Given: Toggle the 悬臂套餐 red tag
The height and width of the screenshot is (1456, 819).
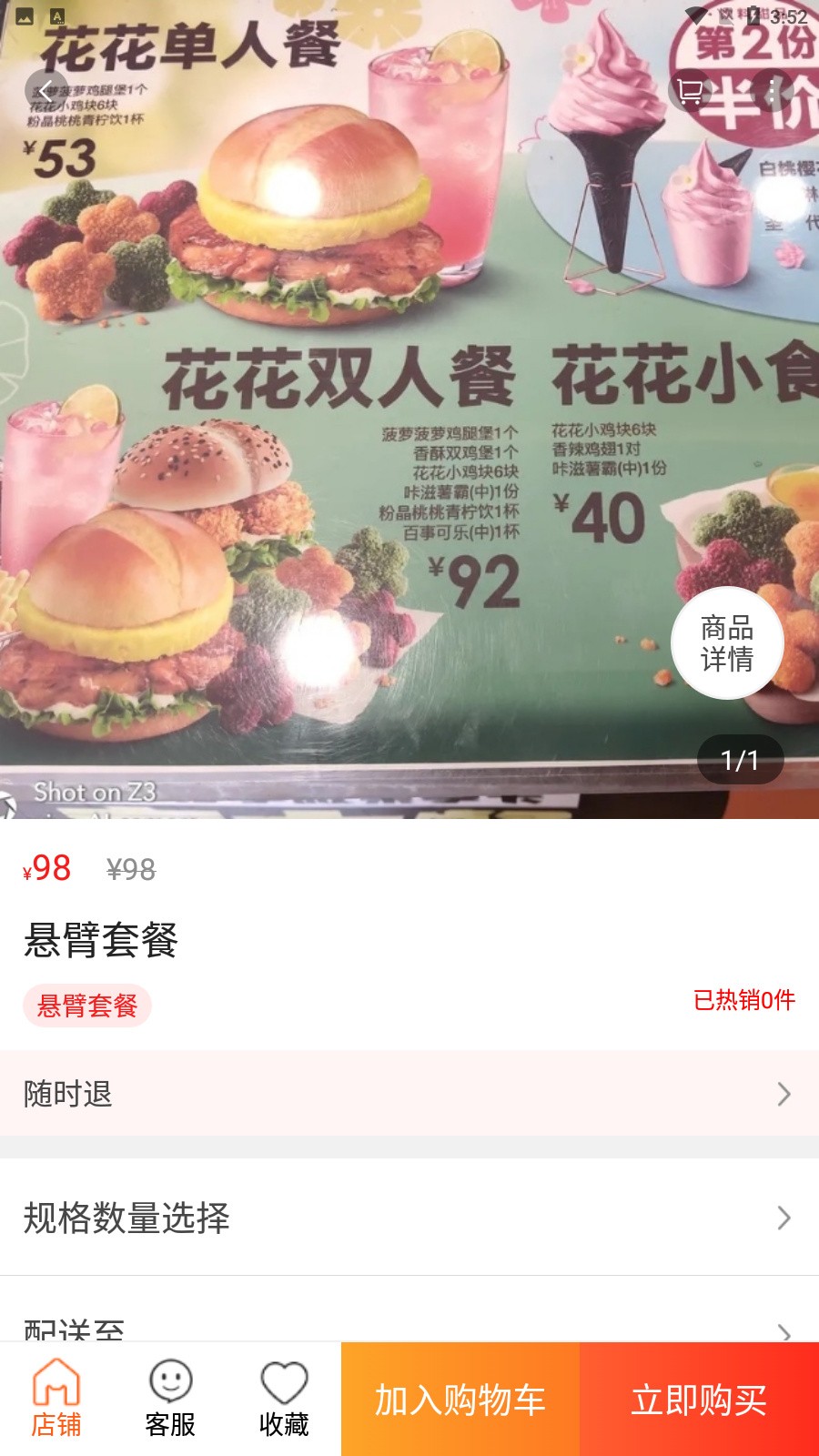Looking at the screenshot, I should click(x=87, y=1006).
